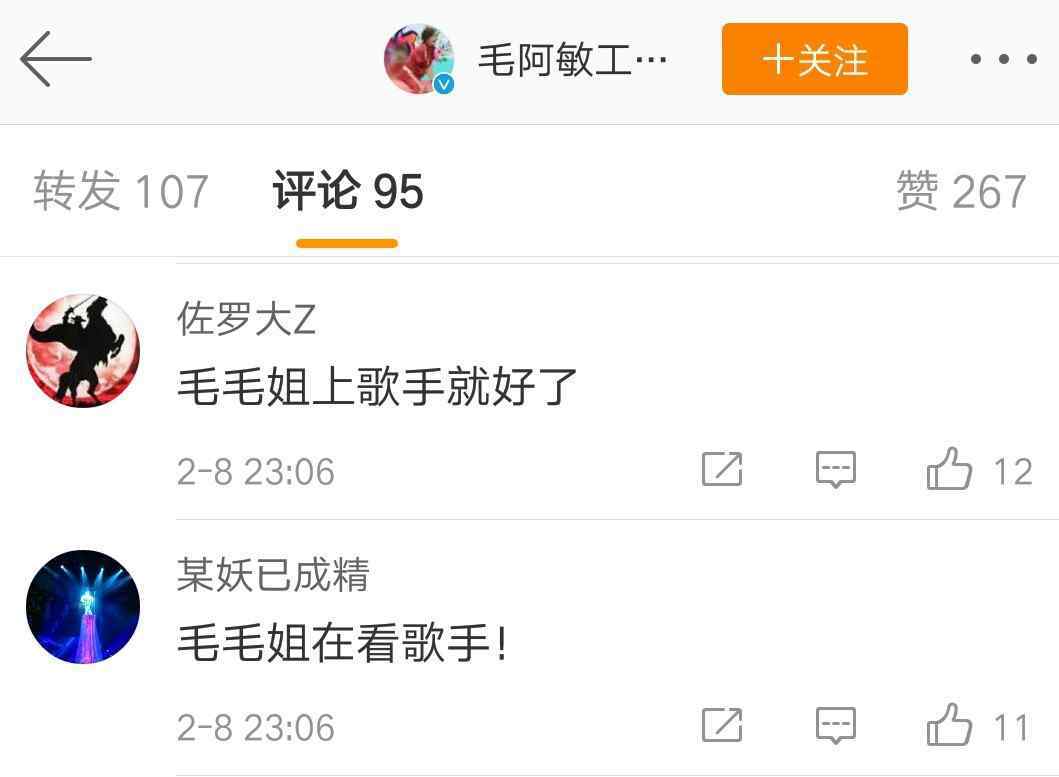Switch to the 转发 107 tab
The height and width of the screenshot is (777, 1059).
point(120,191)
